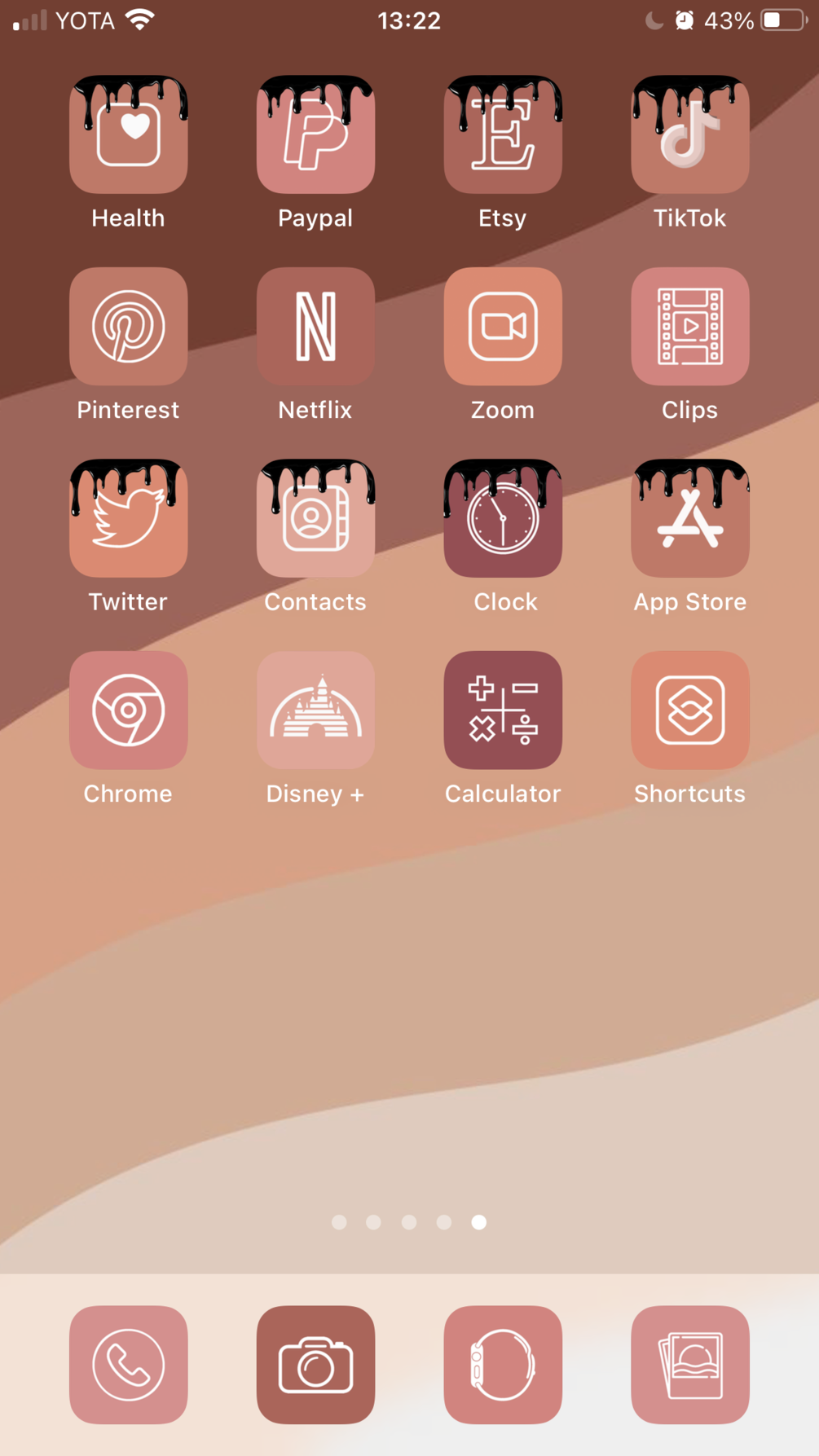
Task: Launch the App Store
Action: tap(690, 518)
